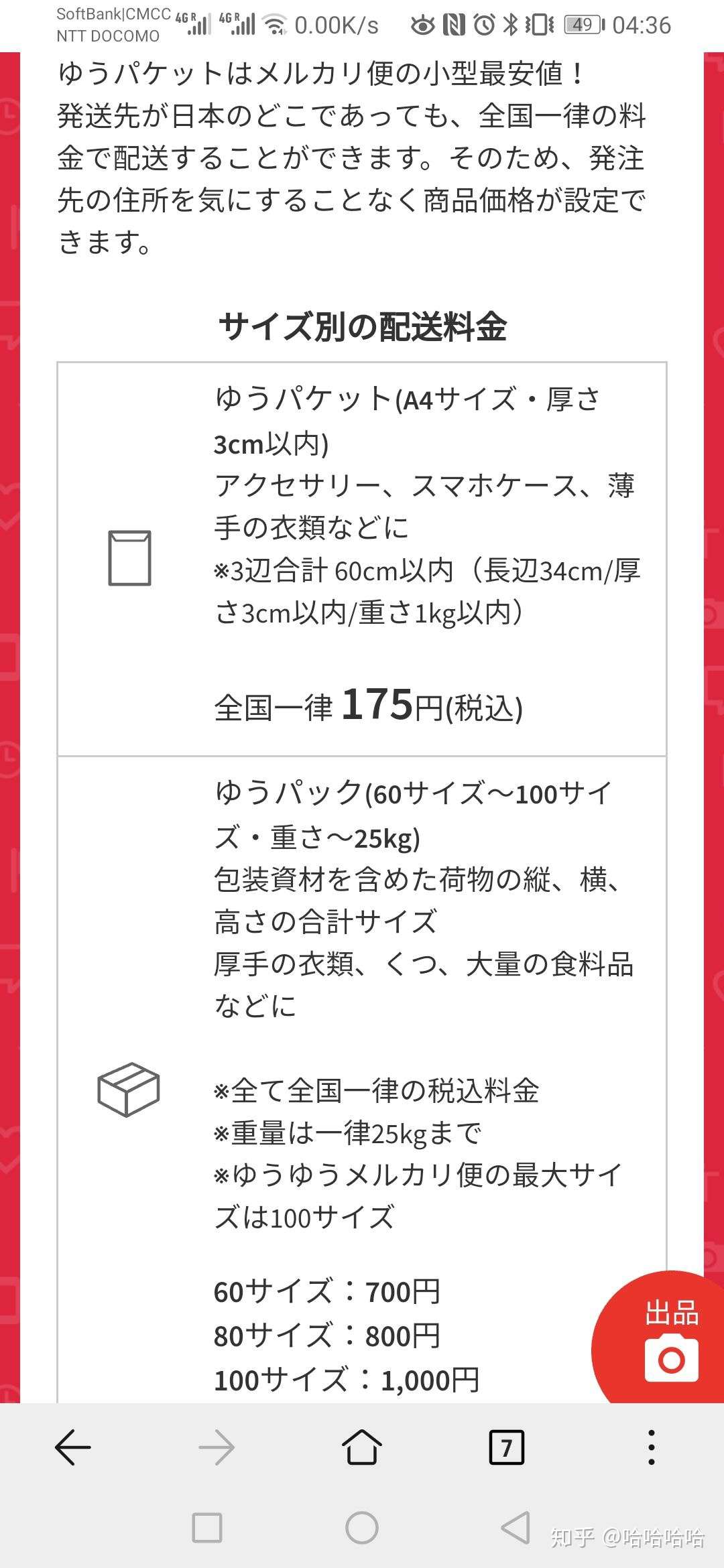Image resolution: width=724 pixels, height=1568 pixels.
Task: Tap the system home button
Action: point(362,1528)
